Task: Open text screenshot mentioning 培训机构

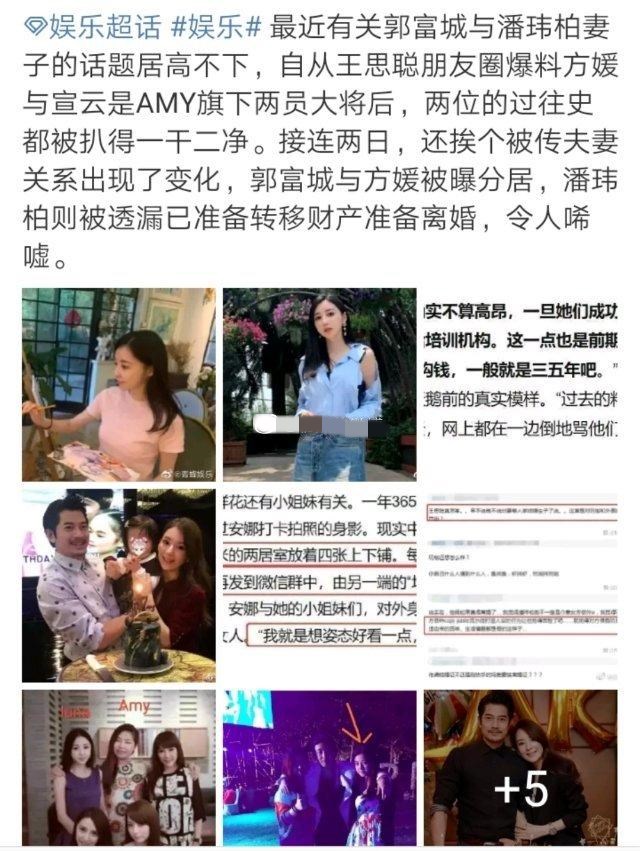Action: click(x=520, y=385)
